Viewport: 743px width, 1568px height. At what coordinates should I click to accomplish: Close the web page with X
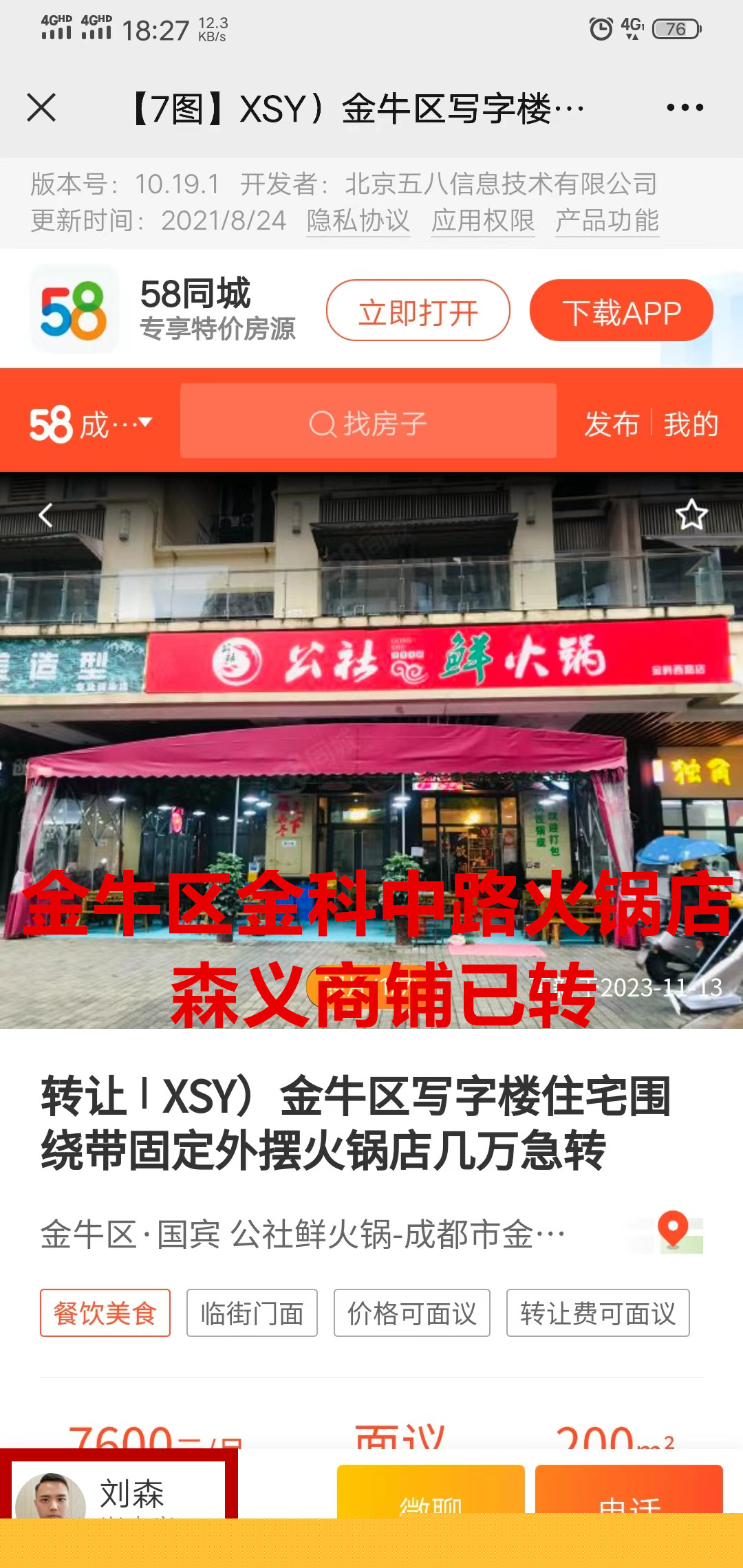point(41,108)
